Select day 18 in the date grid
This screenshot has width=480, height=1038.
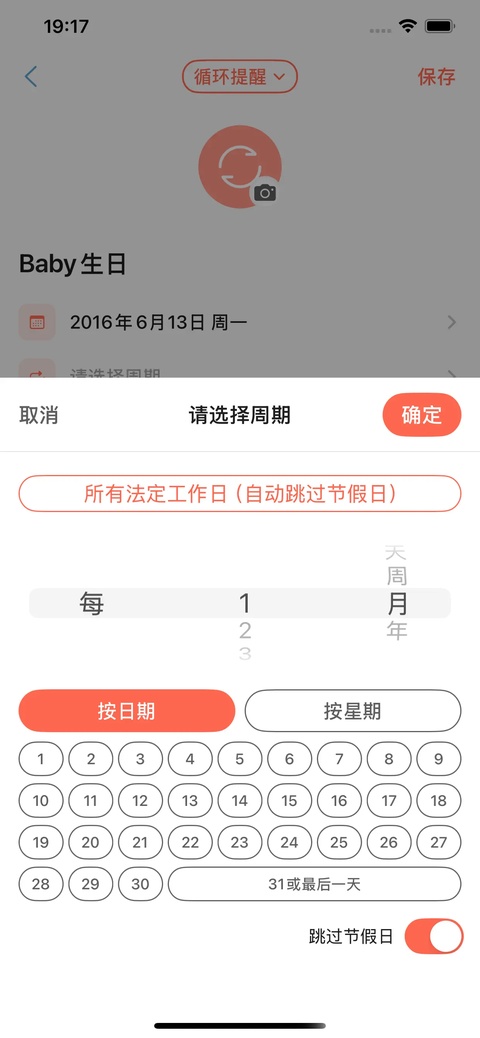click(x=438, y=800)
